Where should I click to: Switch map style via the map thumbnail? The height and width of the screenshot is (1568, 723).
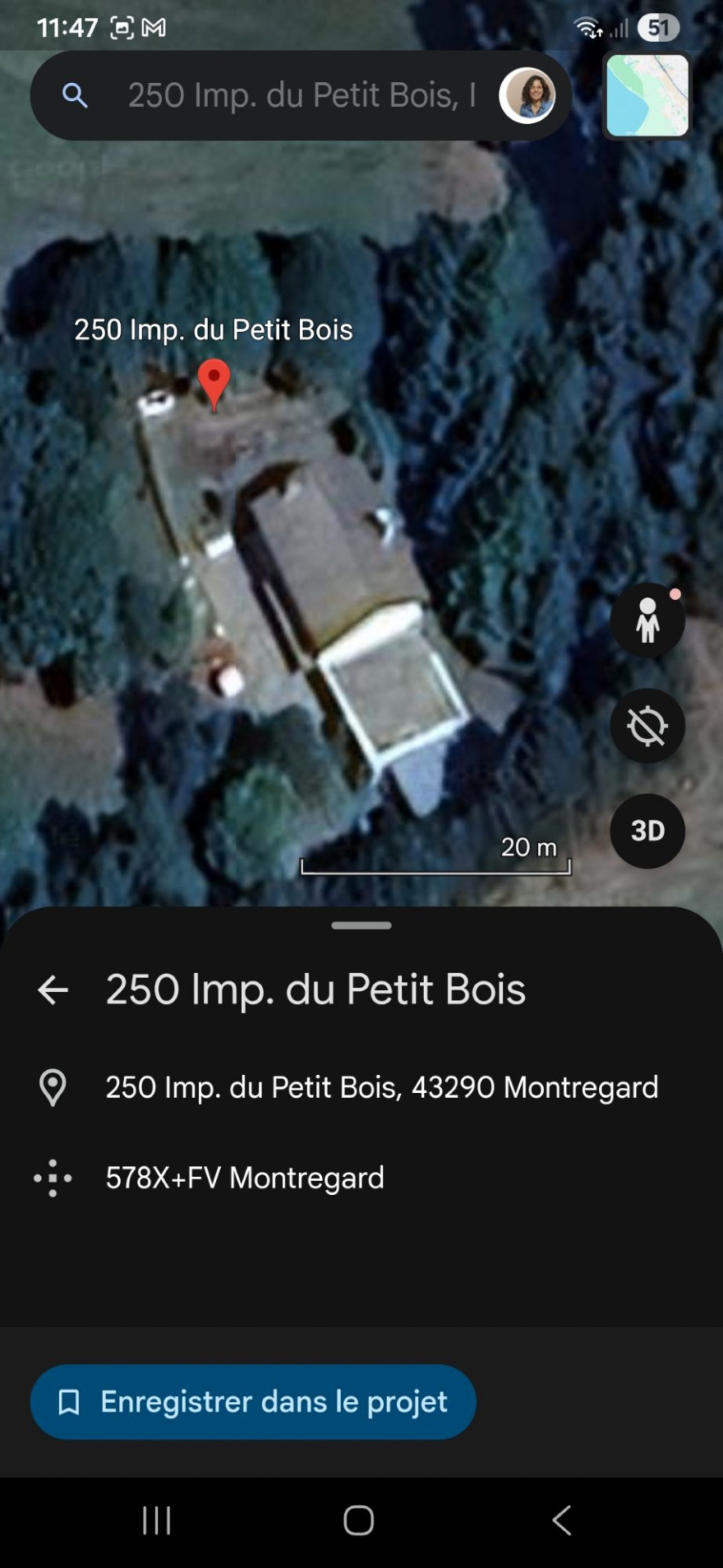[648, 95]
